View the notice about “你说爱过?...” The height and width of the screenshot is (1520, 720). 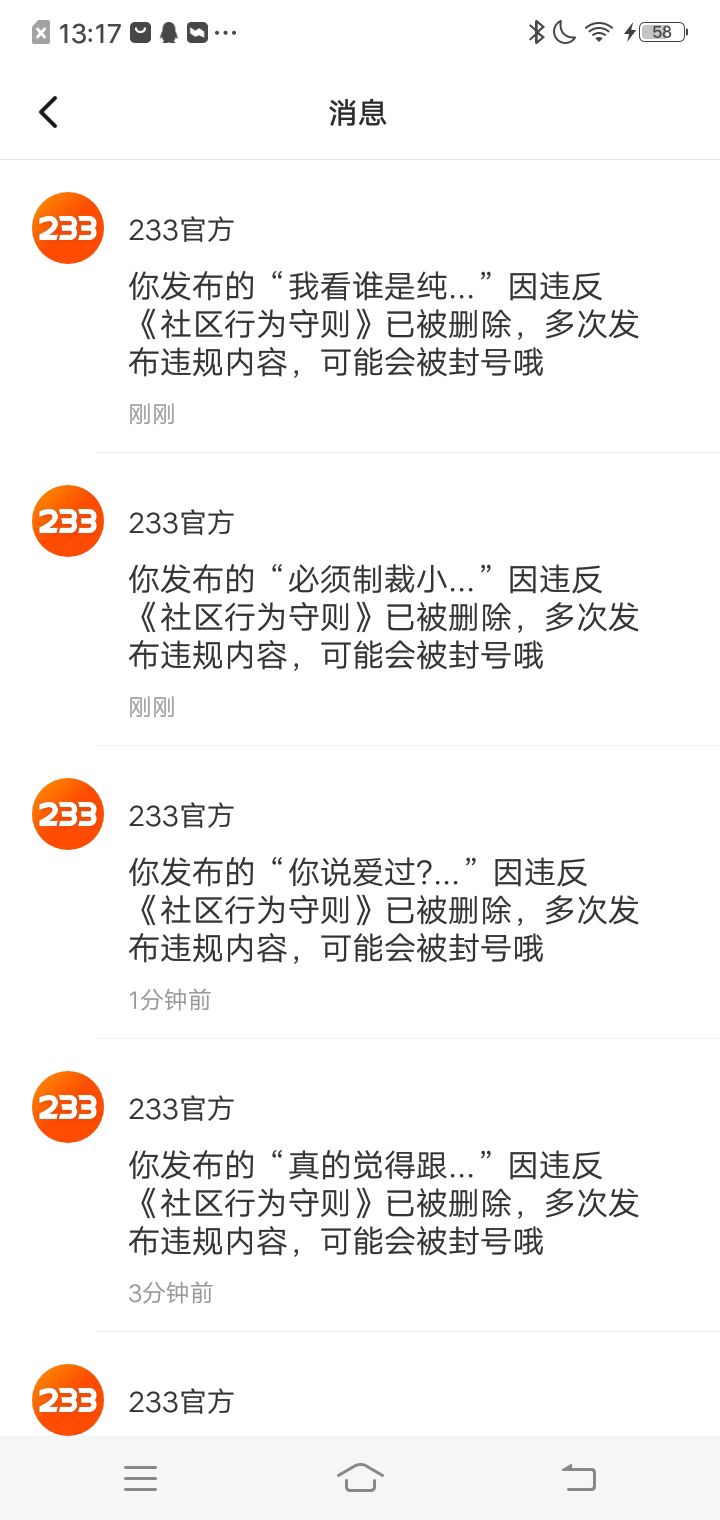tap(384, 910)
